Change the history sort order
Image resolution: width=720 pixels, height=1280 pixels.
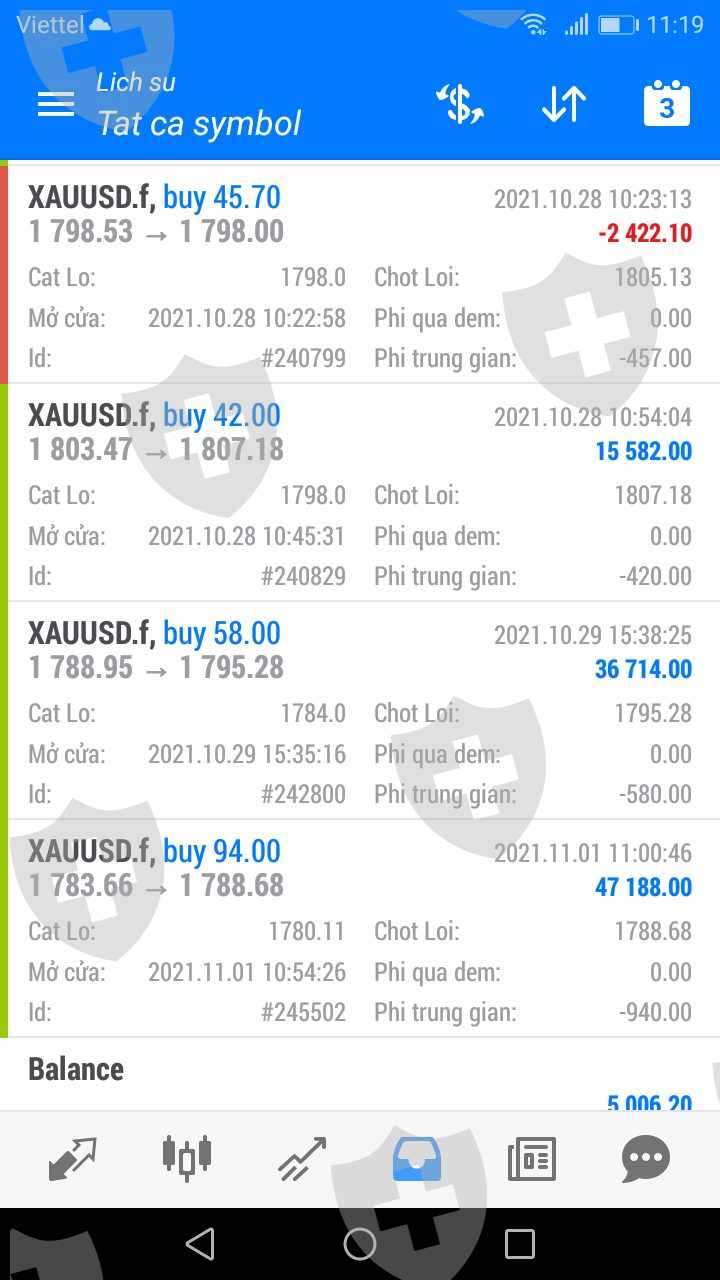point(564,104)
